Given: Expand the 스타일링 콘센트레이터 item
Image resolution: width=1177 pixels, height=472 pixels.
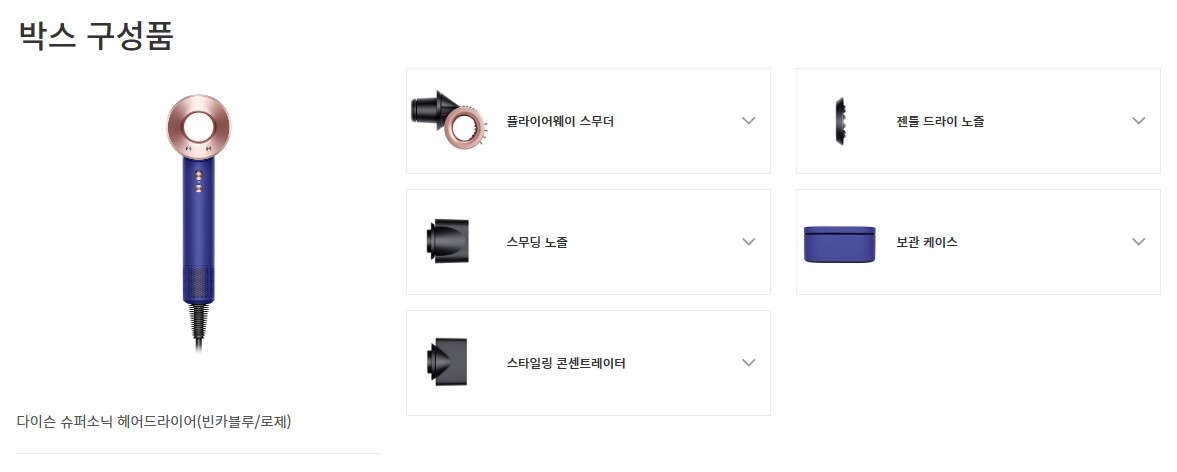Looking at the screenshot, I should pos(748,363).
